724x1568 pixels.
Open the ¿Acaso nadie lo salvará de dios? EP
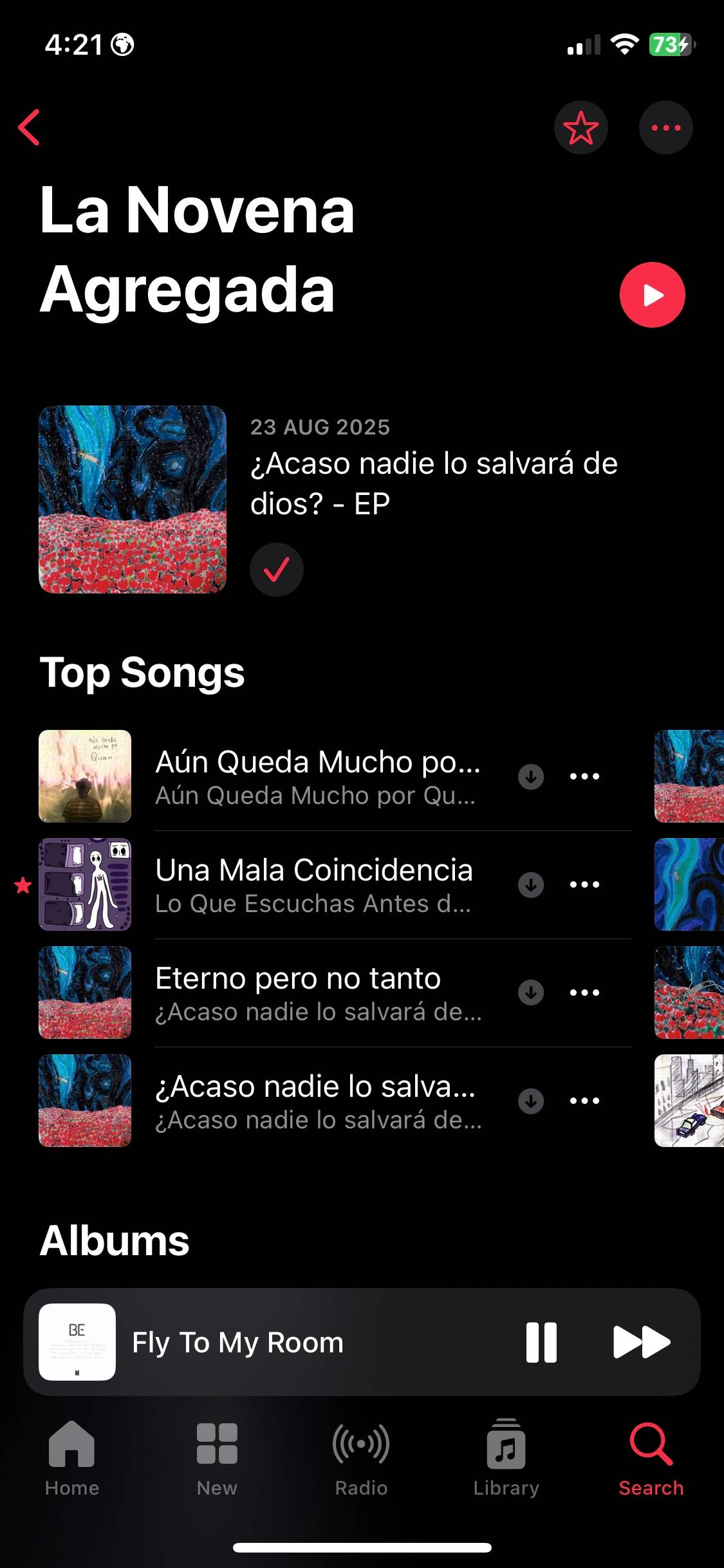tap(434, 483)
